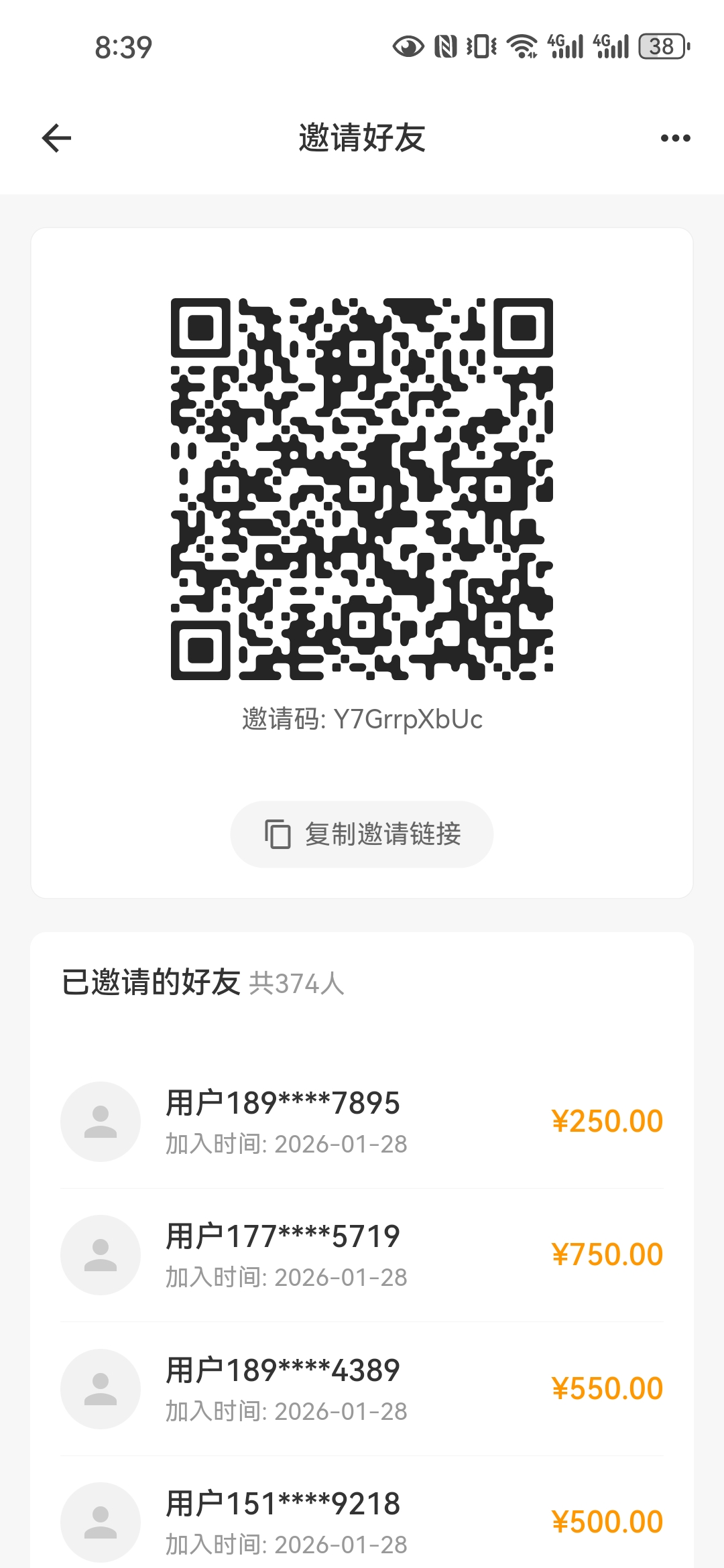Tap the eye-protection mode status icon

[409, 46]
